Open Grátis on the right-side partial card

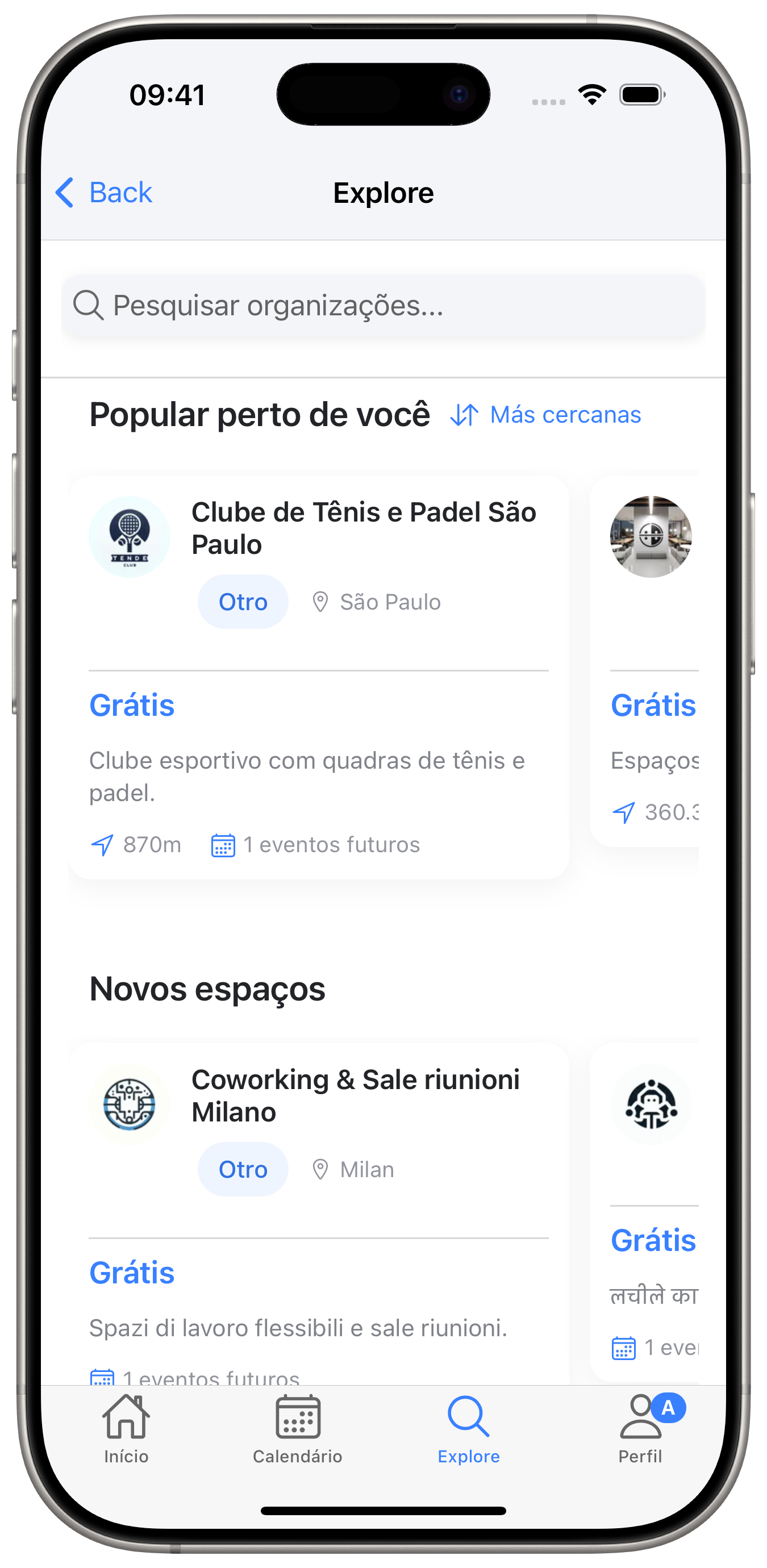654,705
